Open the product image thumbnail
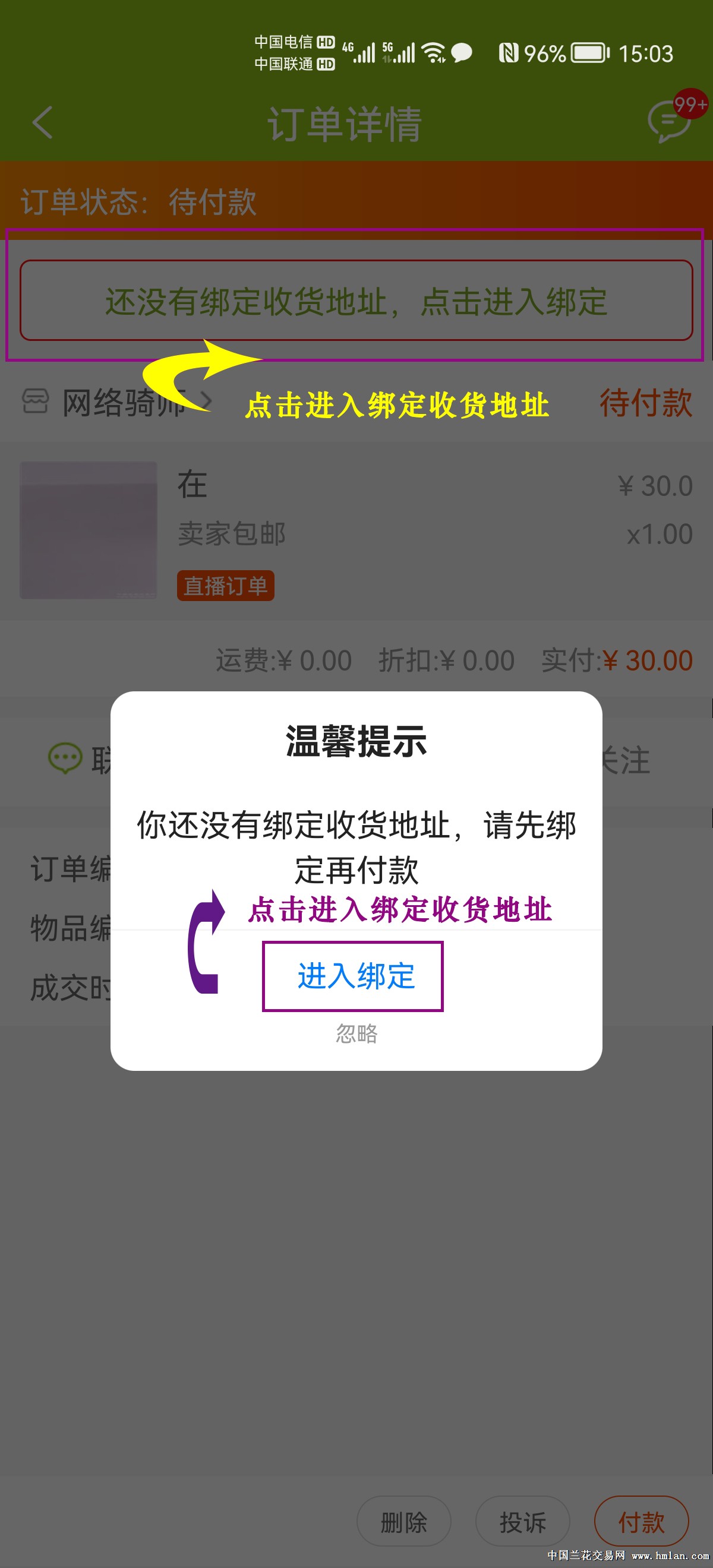Screen dimensions: 713x1568 pyautogui.click(x=89, y=530)
